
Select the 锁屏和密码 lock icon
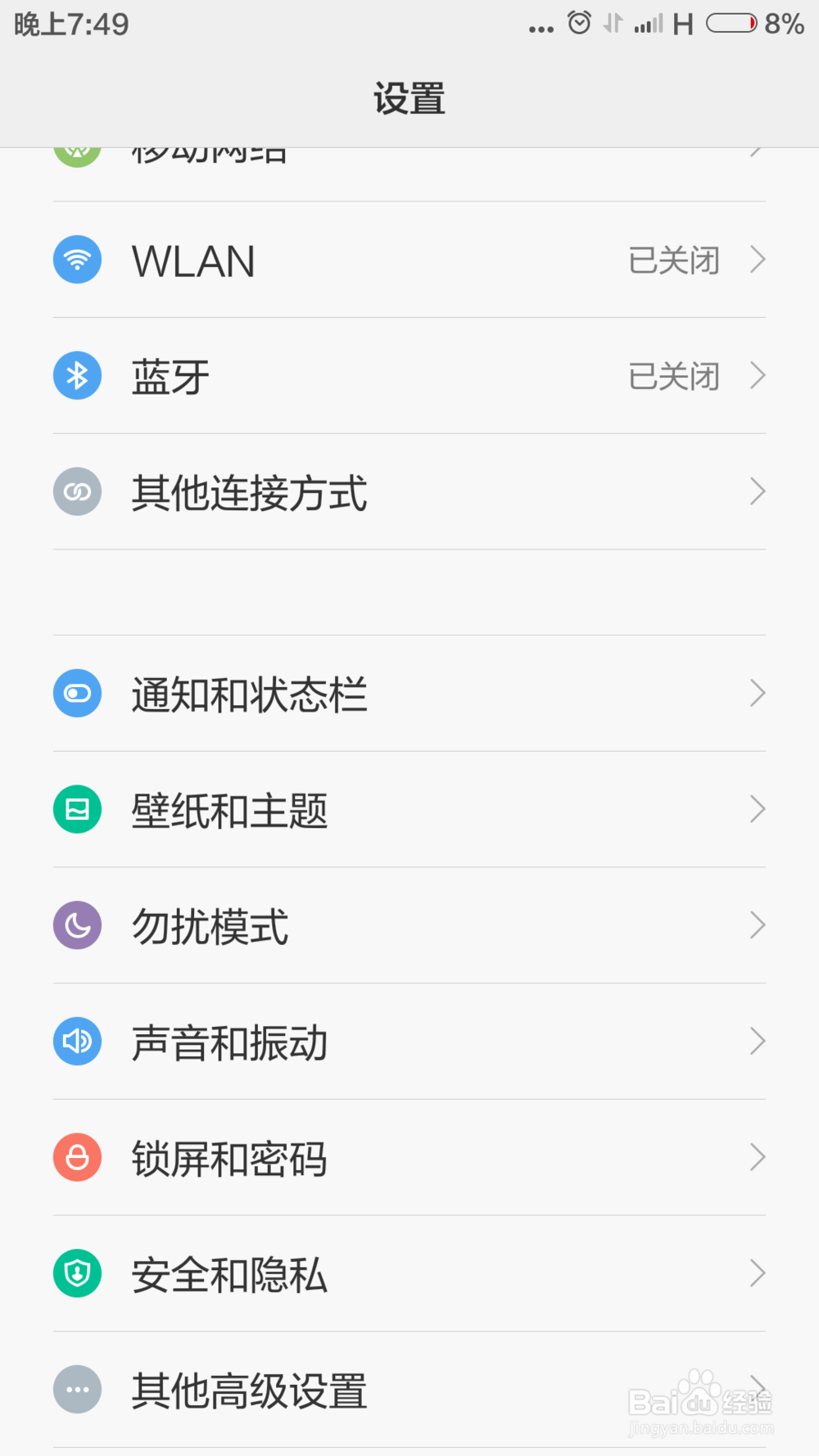click(77, 1157)
